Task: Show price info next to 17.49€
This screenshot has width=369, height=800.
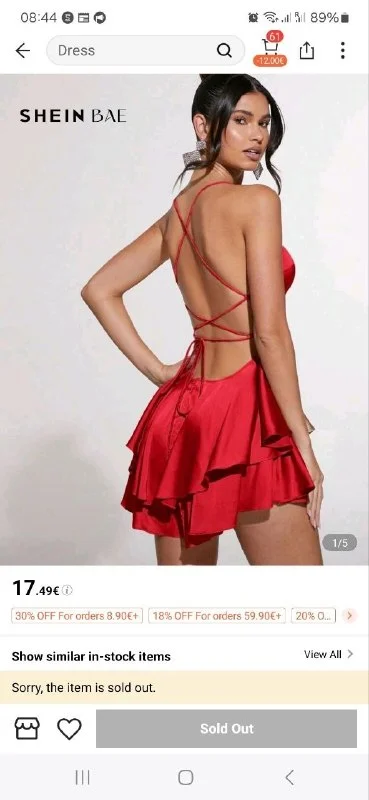Action: click(x=67, y=590)
